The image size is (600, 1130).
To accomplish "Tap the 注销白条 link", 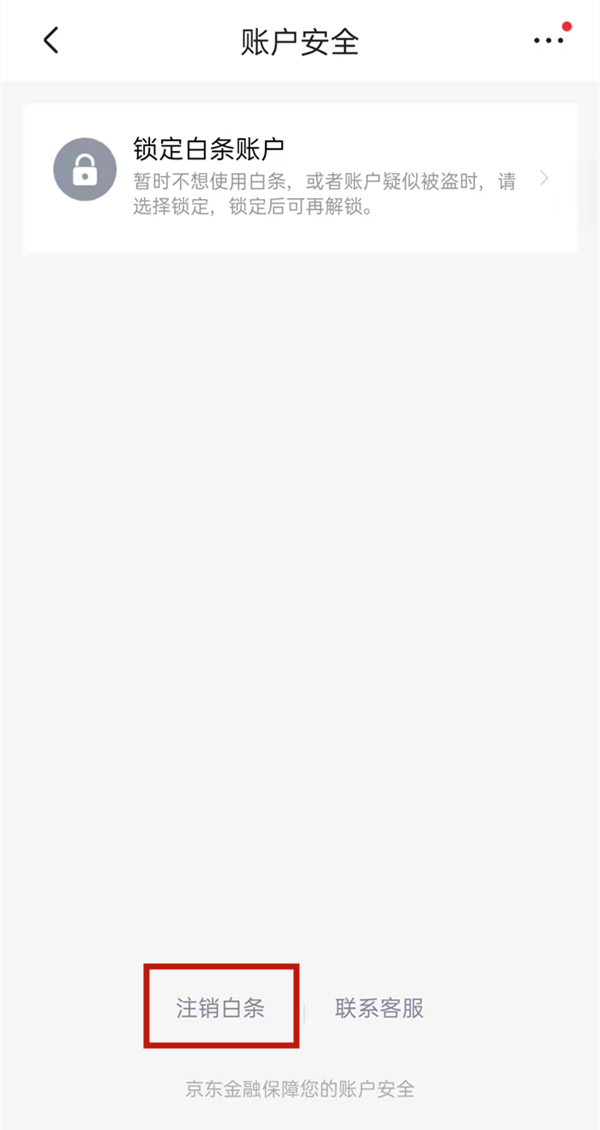I will coord(221,1007).
